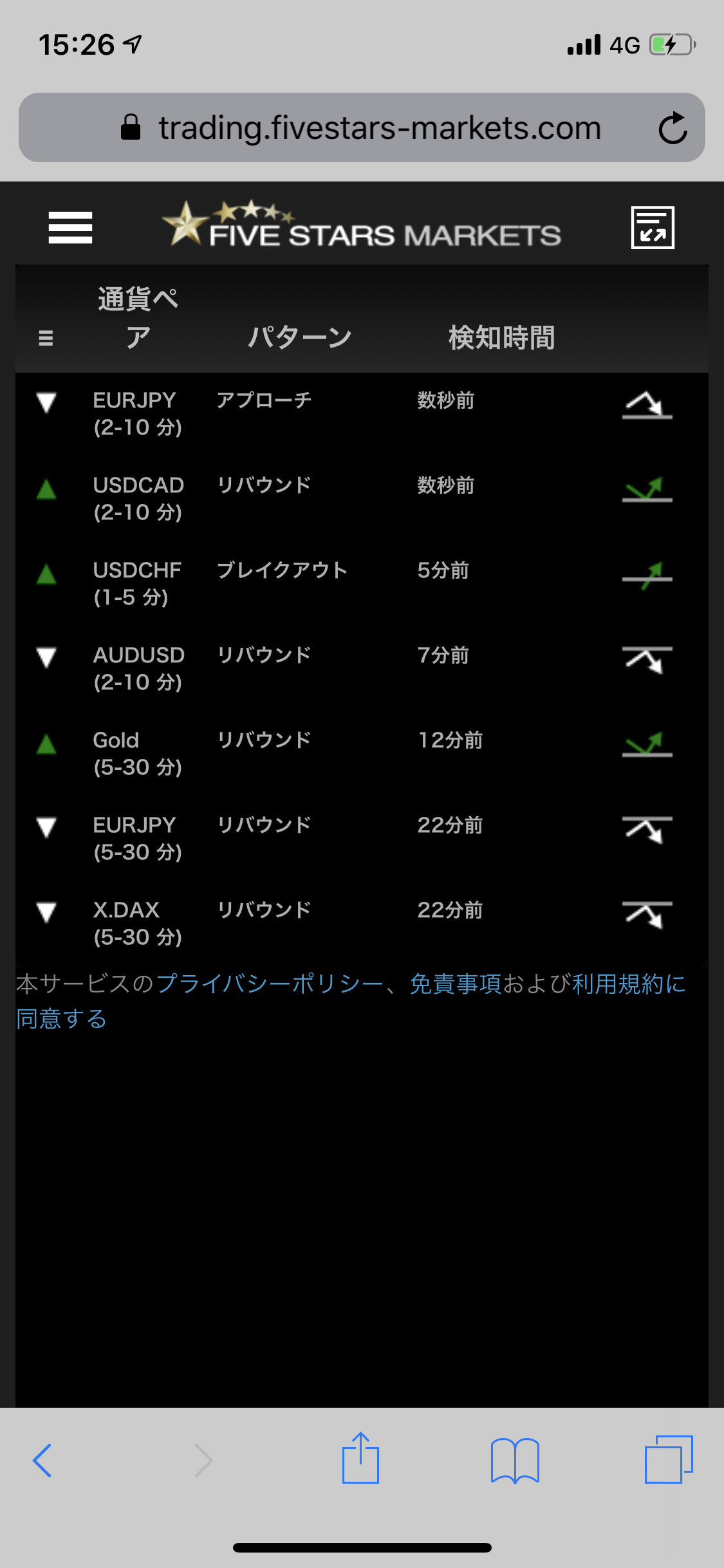View the AUDUSD rebound signal
Screen dimensions: 724x1568
tap(360, 669)
